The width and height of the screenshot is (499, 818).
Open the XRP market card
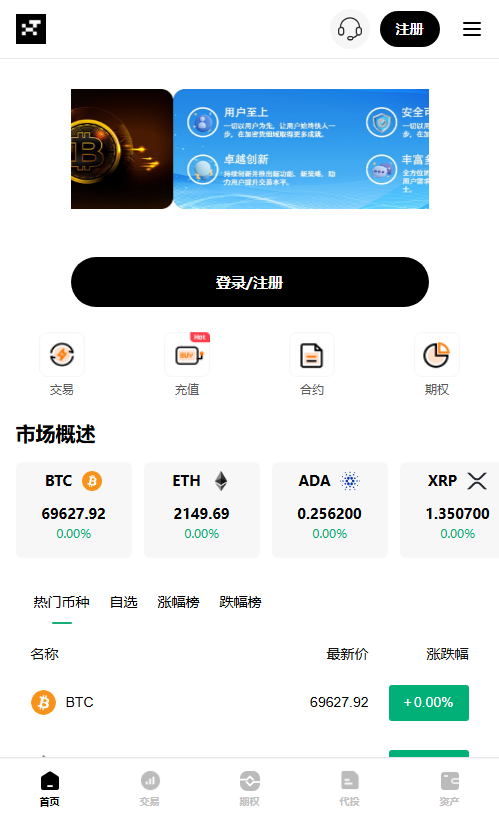[449, 510]
